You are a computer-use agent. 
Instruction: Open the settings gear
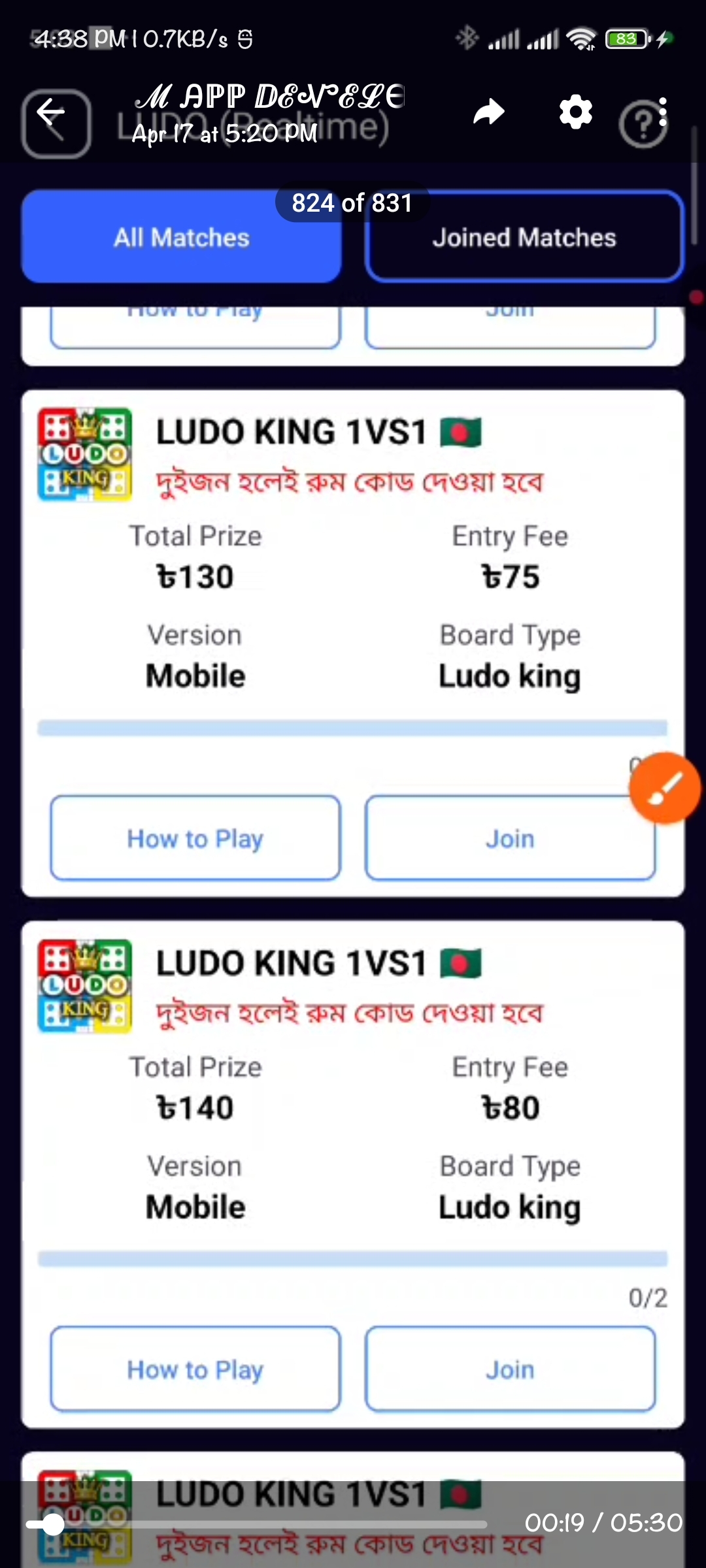pyautogui.click(x=575, y=112)
